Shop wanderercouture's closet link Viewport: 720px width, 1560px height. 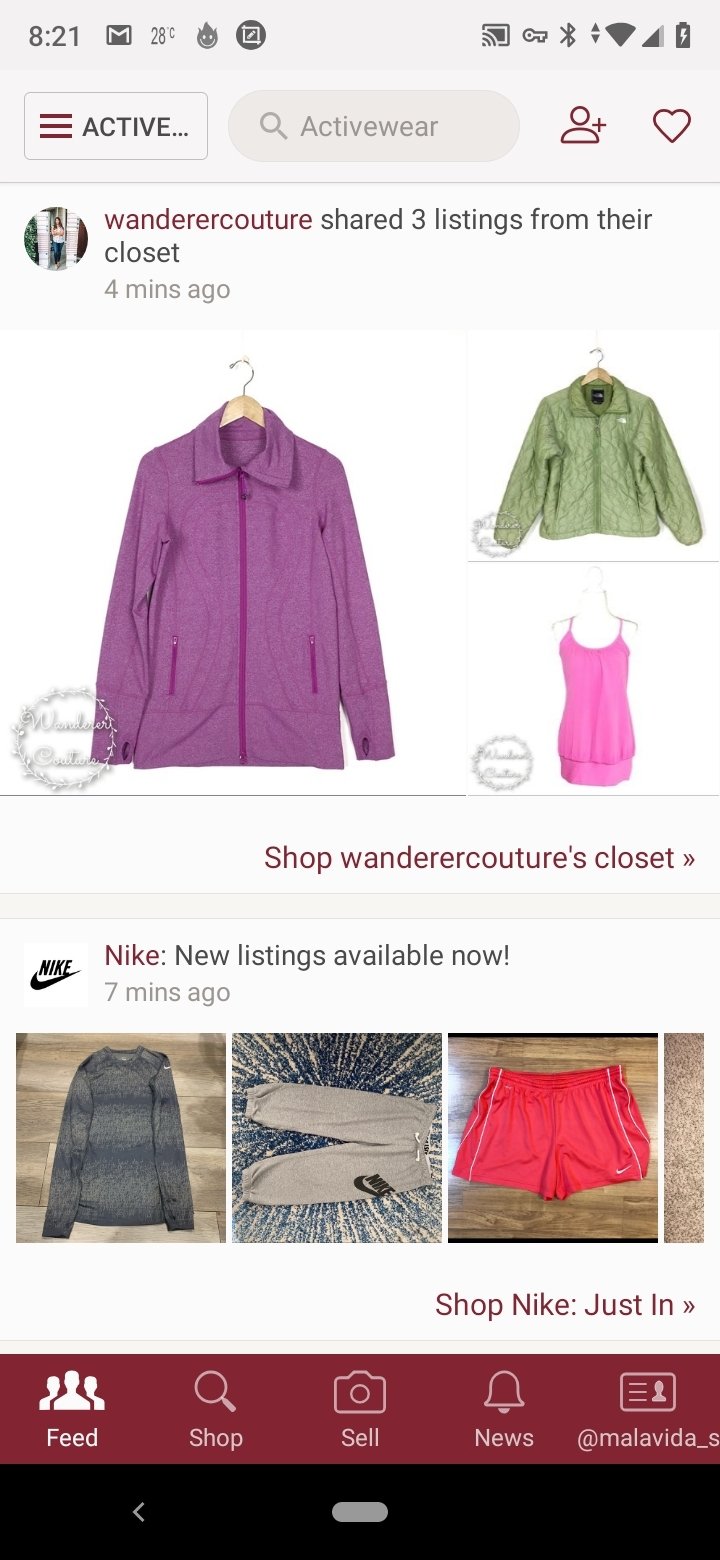(x=479, y=858)
